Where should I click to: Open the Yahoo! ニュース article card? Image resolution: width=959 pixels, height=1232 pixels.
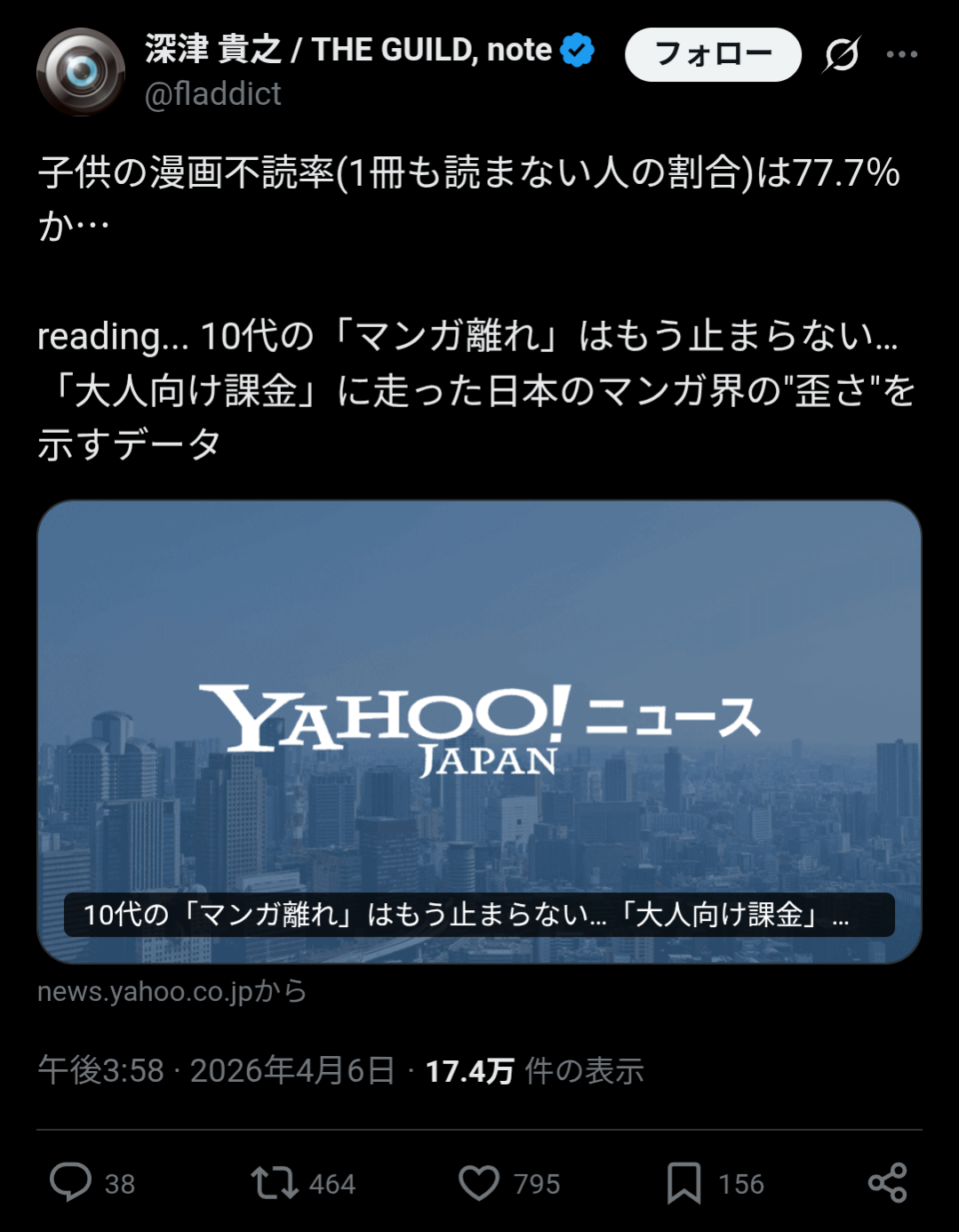tap(479, 731)
